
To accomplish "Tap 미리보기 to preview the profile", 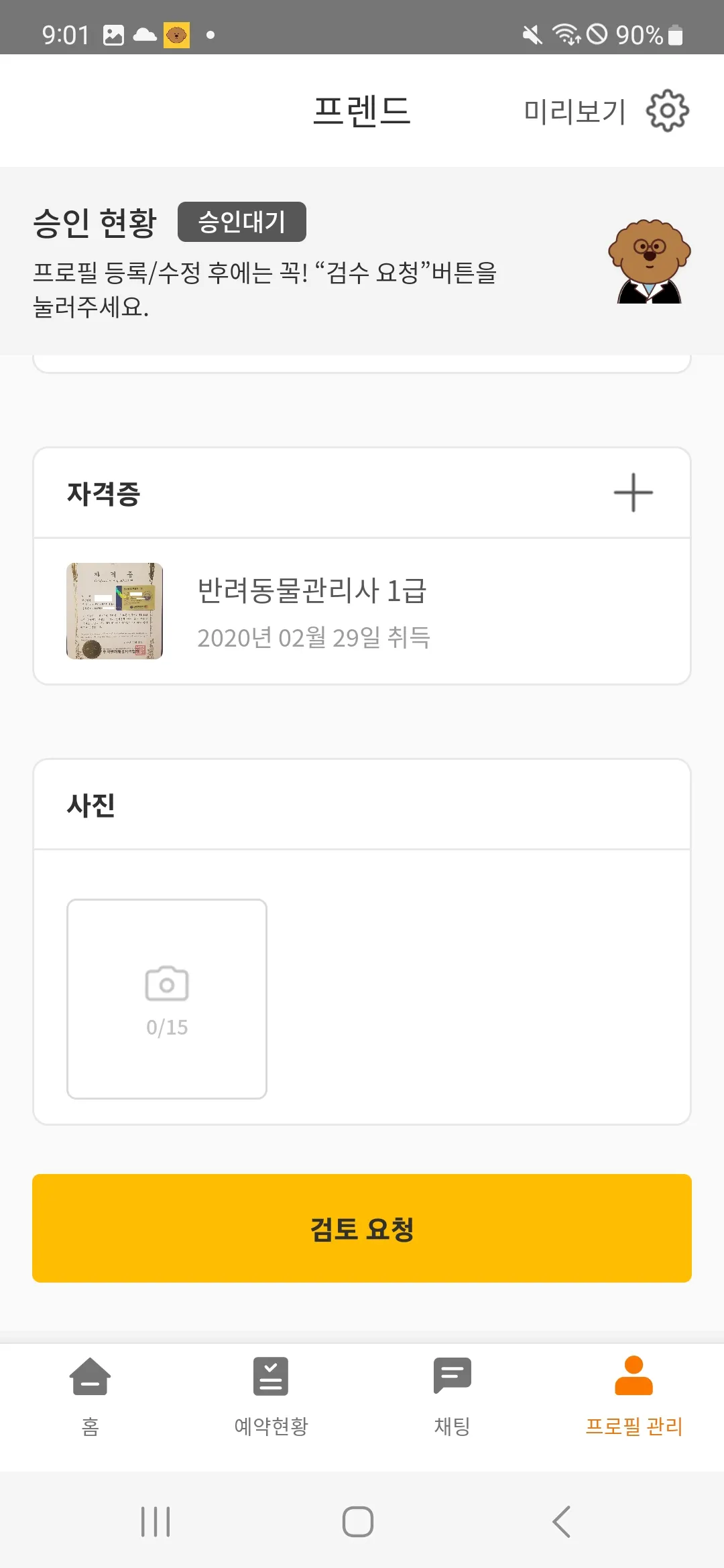I will pyautogui.click(x=575, y=111).
